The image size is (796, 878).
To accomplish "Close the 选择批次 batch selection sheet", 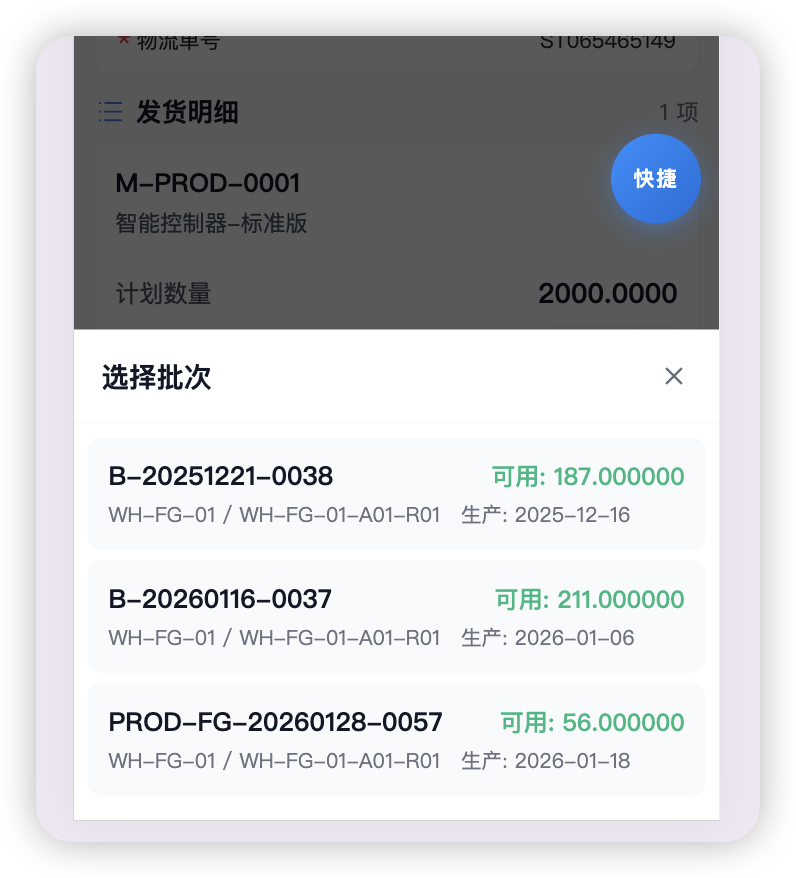I will tap(673, 376).
